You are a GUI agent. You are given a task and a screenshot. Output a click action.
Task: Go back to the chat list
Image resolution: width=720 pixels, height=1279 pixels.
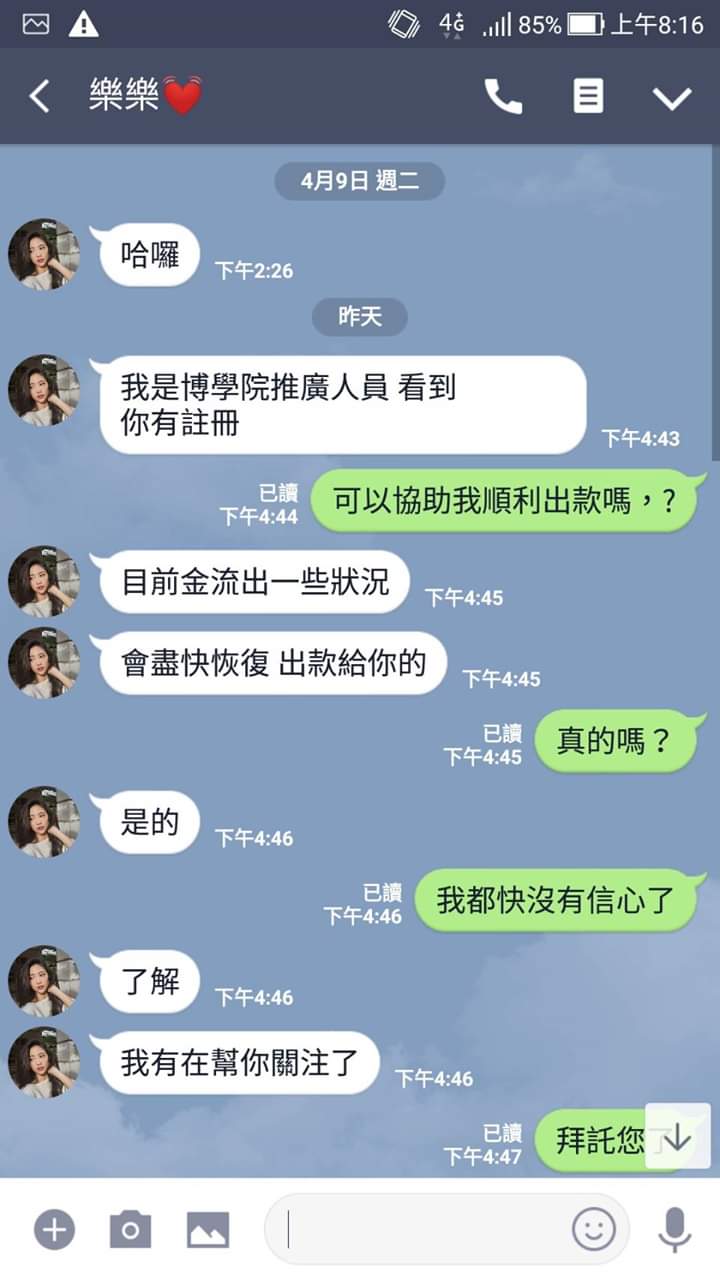pyautogui.click(x=39, y=97)
